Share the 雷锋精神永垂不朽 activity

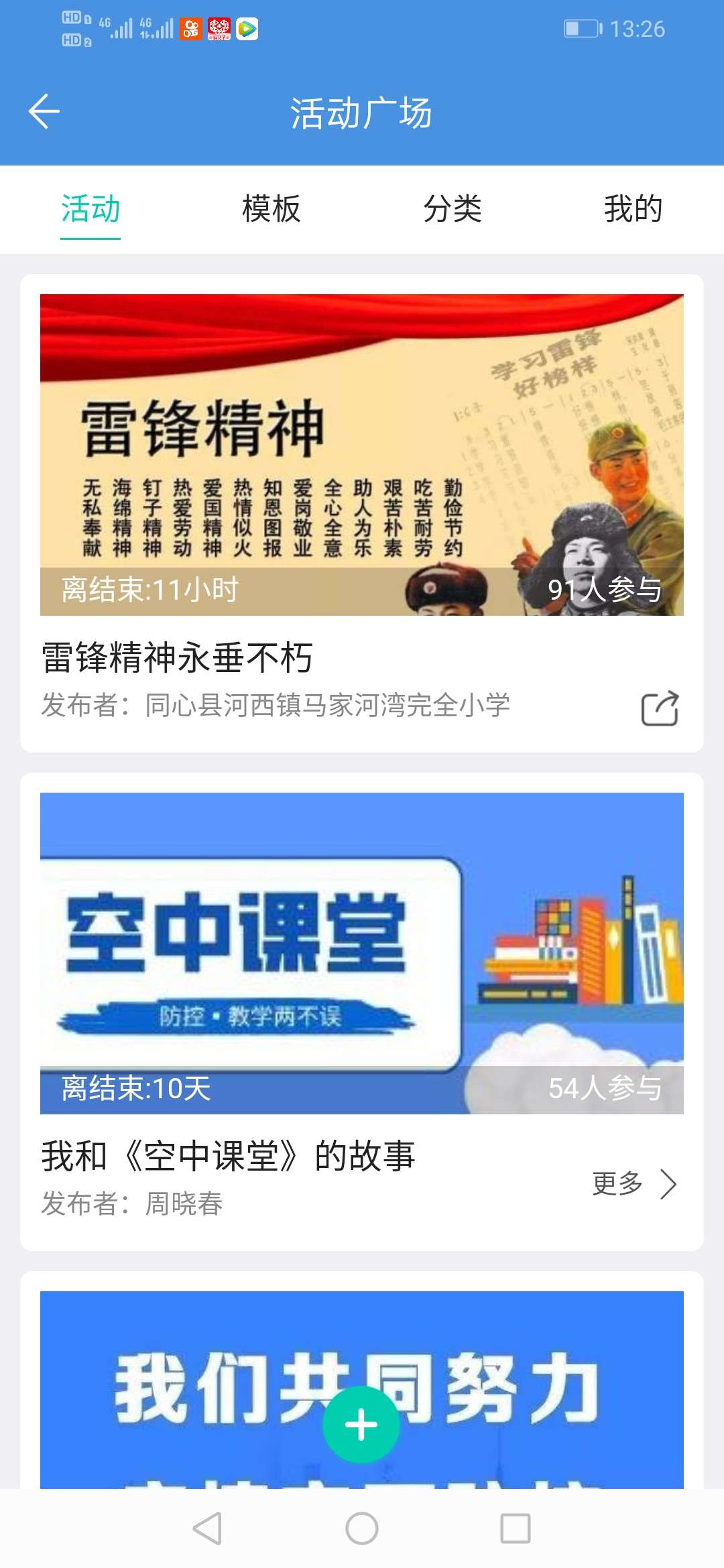pyautogui.click(x=660, y=708)
